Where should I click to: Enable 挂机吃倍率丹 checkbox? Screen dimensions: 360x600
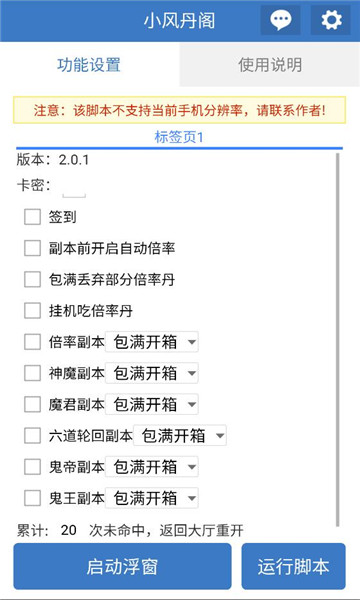(33, 310)
